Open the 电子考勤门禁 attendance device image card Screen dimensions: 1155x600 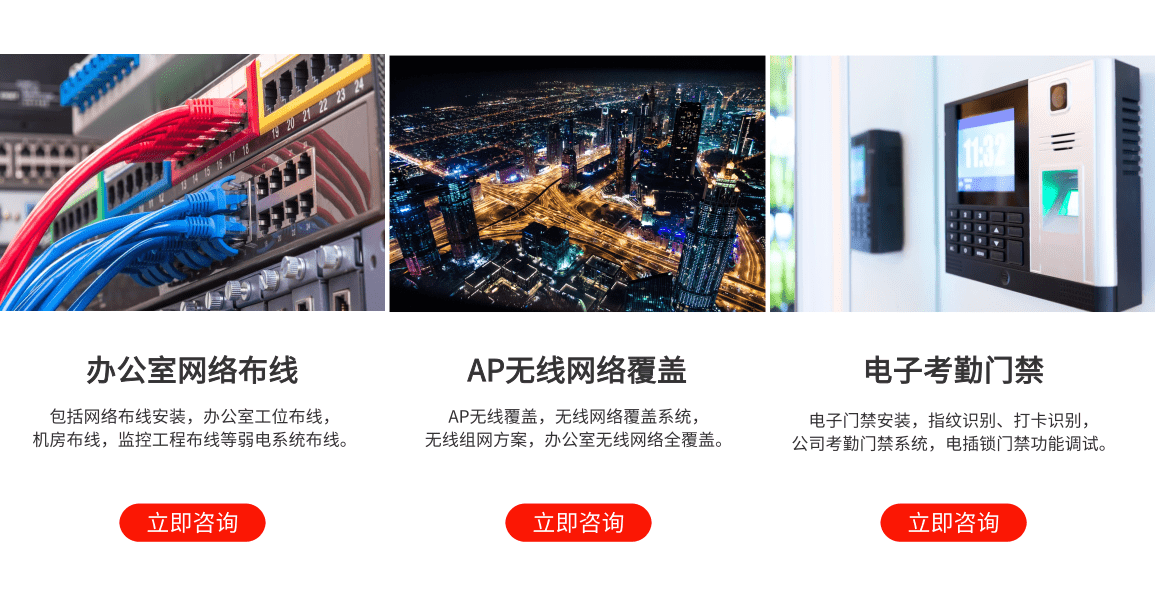[961, 183]
